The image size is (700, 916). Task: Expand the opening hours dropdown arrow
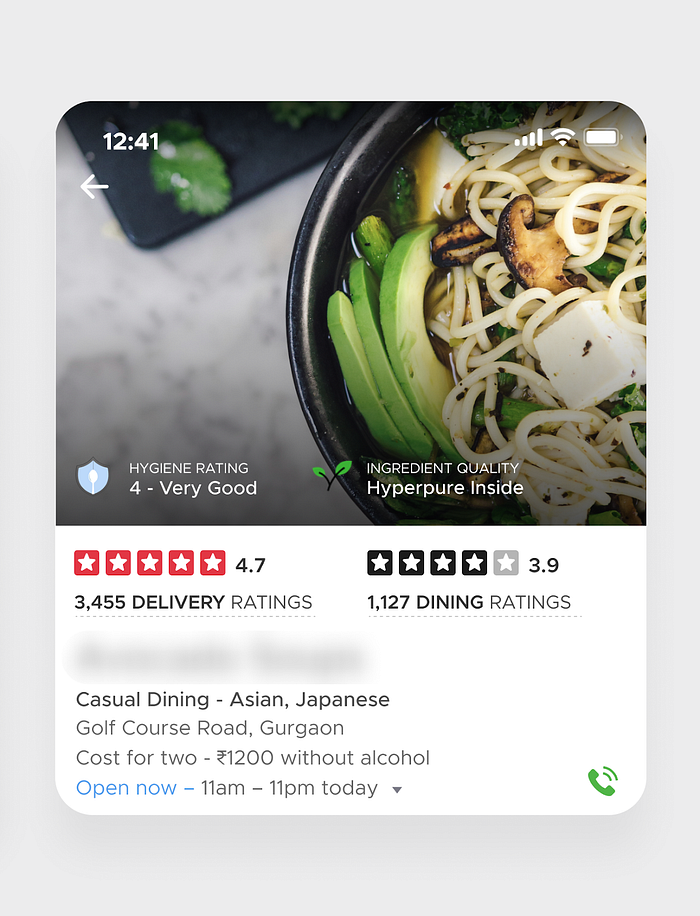397,790
